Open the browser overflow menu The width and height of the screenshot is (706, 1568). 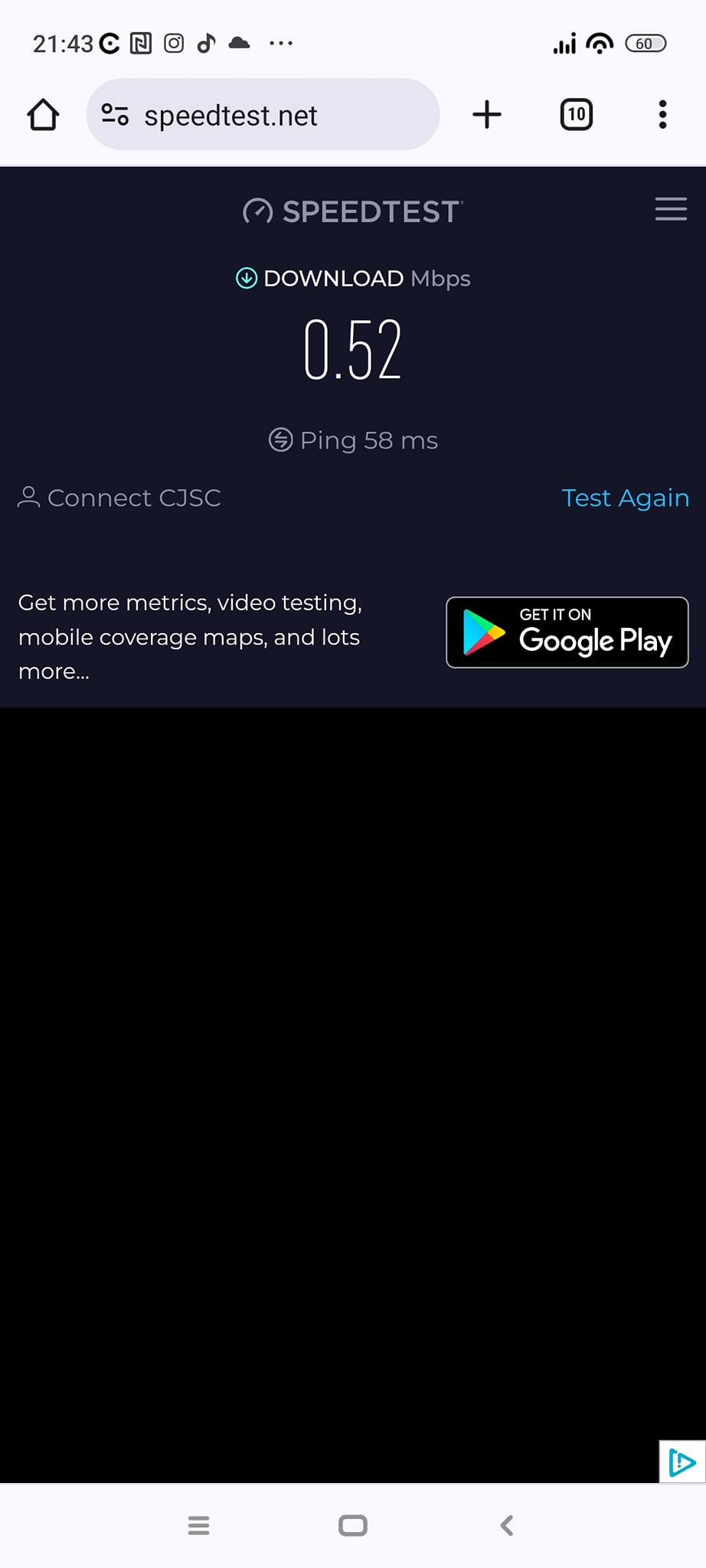663,115
